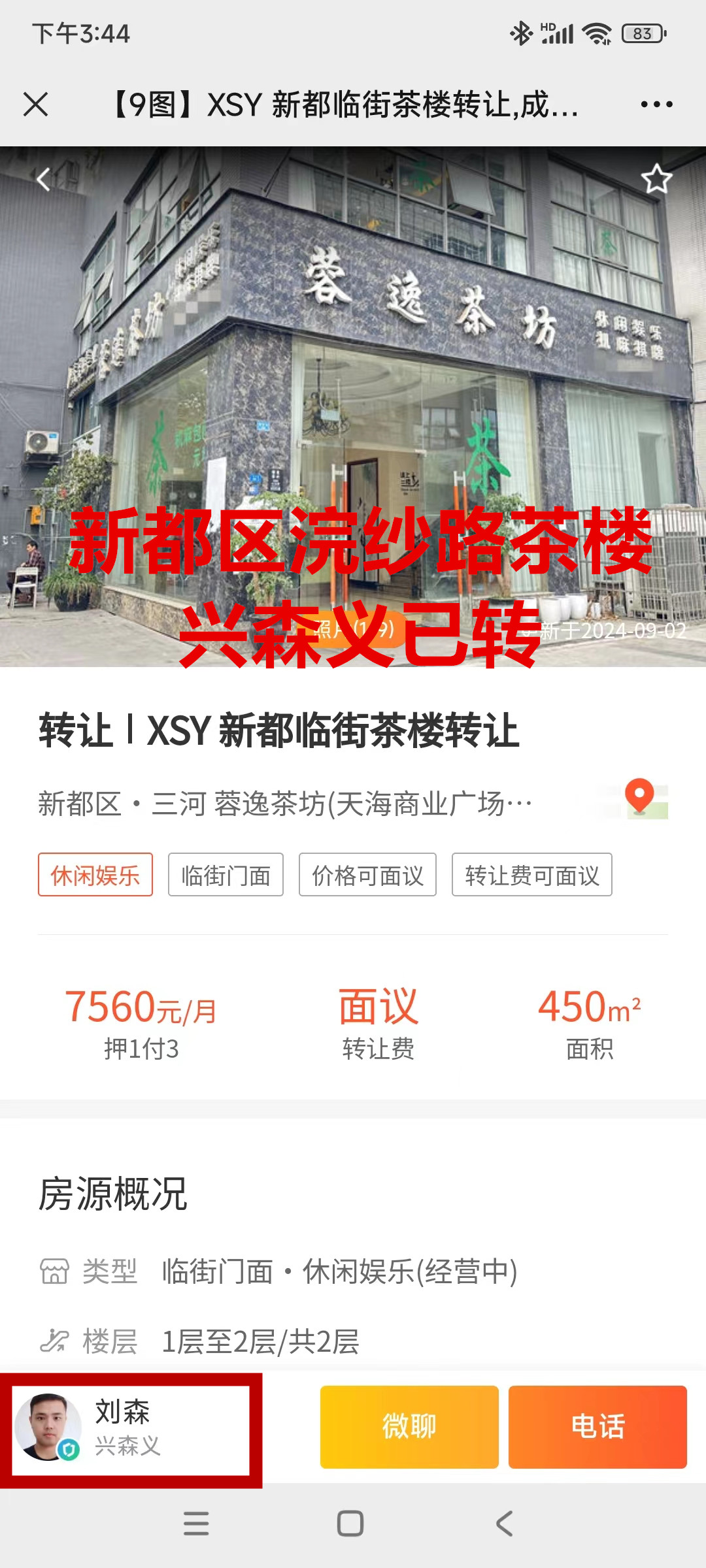706x1568 pixels.
Task: Open the tea house photo gallery
Action: (x=353, y=392)
